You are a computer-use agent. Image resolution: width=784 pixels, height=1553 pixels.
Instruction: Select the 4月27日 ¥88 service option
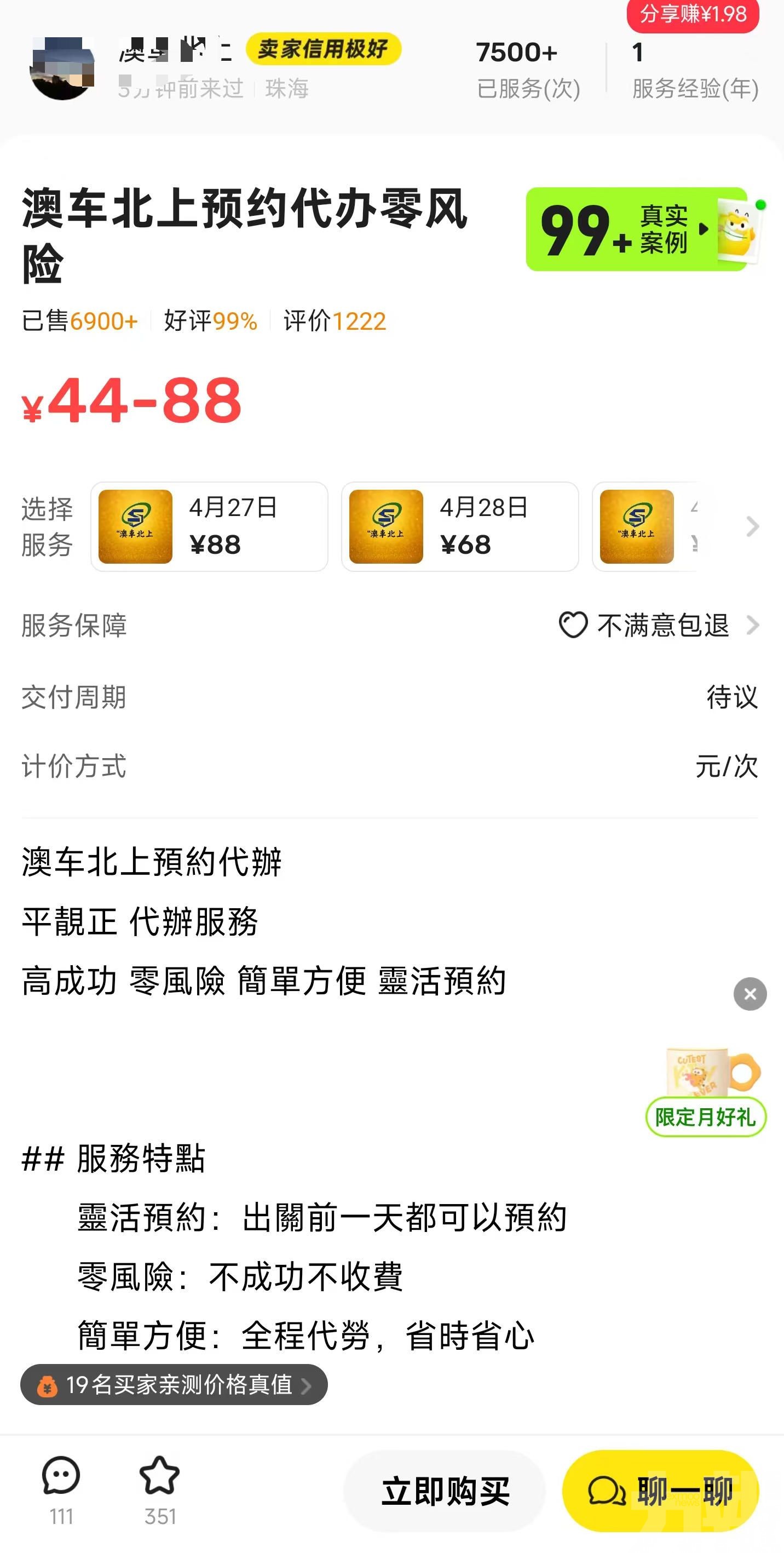point(209,526)
